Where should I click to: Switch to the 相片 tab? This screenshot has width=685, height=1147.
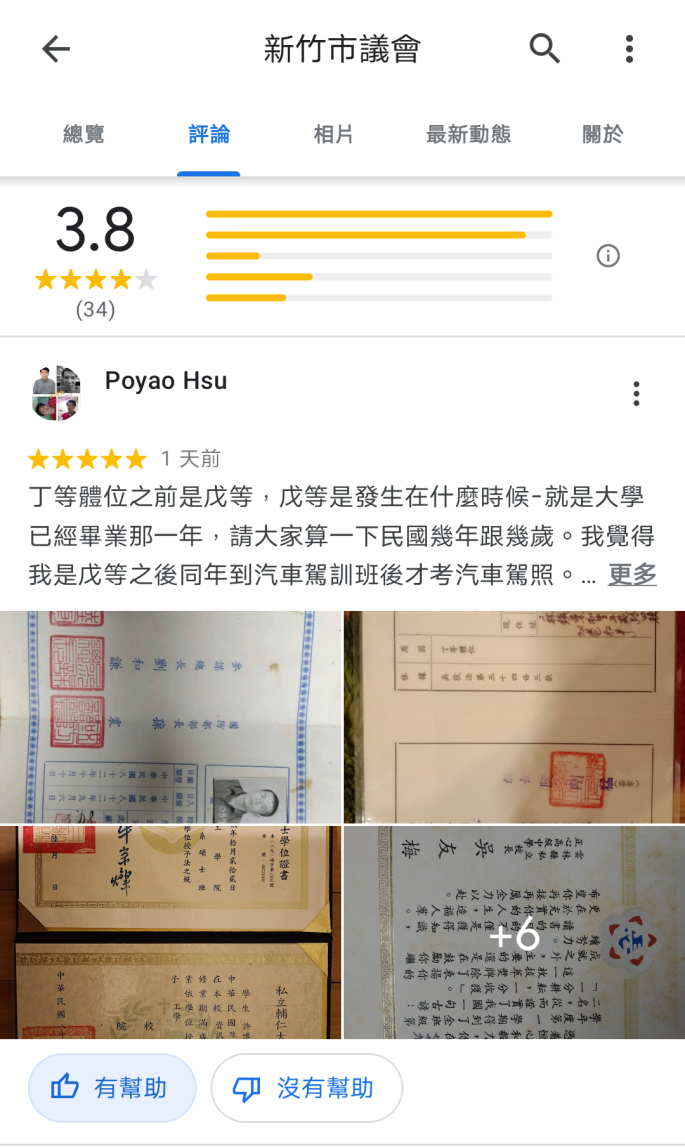[x=333, y=135]
